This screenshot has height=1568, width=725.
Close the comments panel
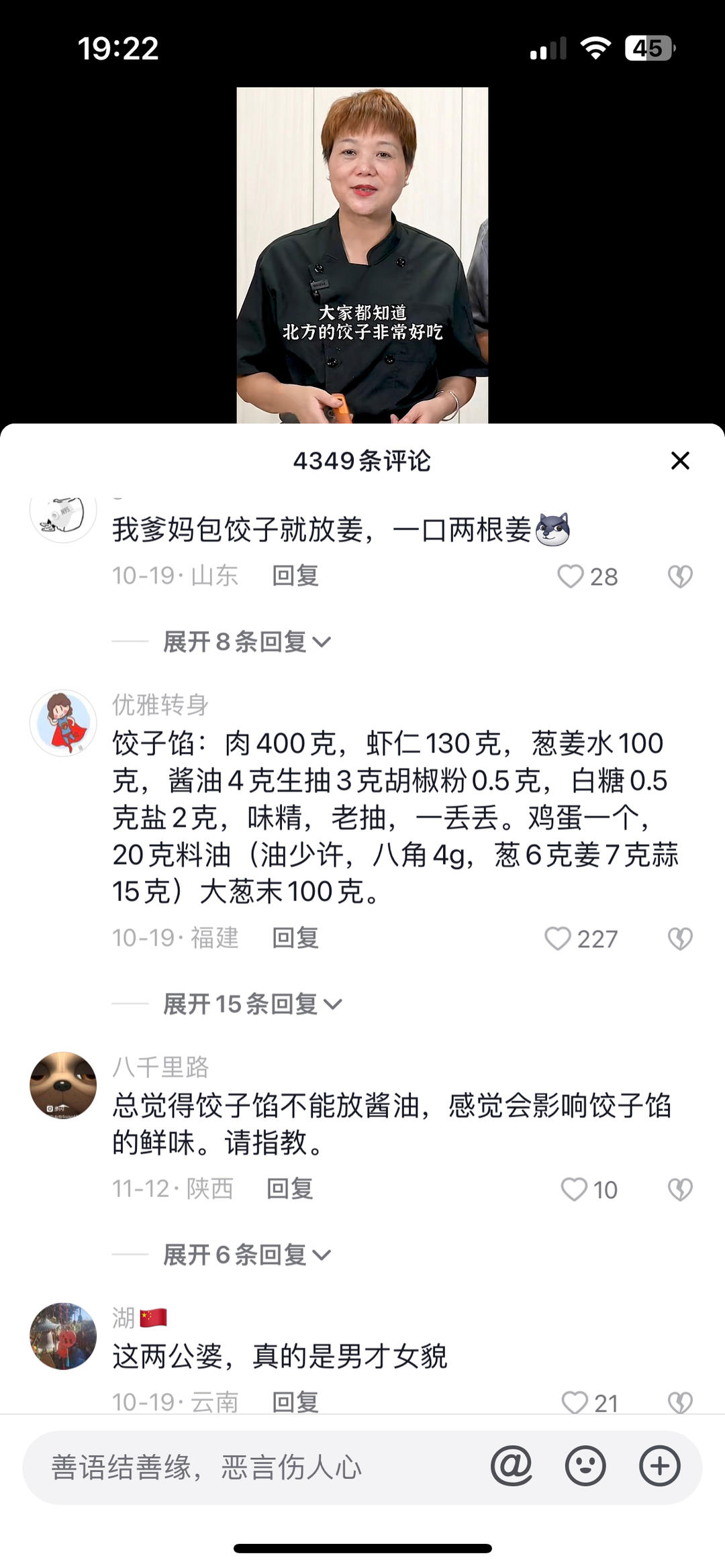(x=679, y=461)
